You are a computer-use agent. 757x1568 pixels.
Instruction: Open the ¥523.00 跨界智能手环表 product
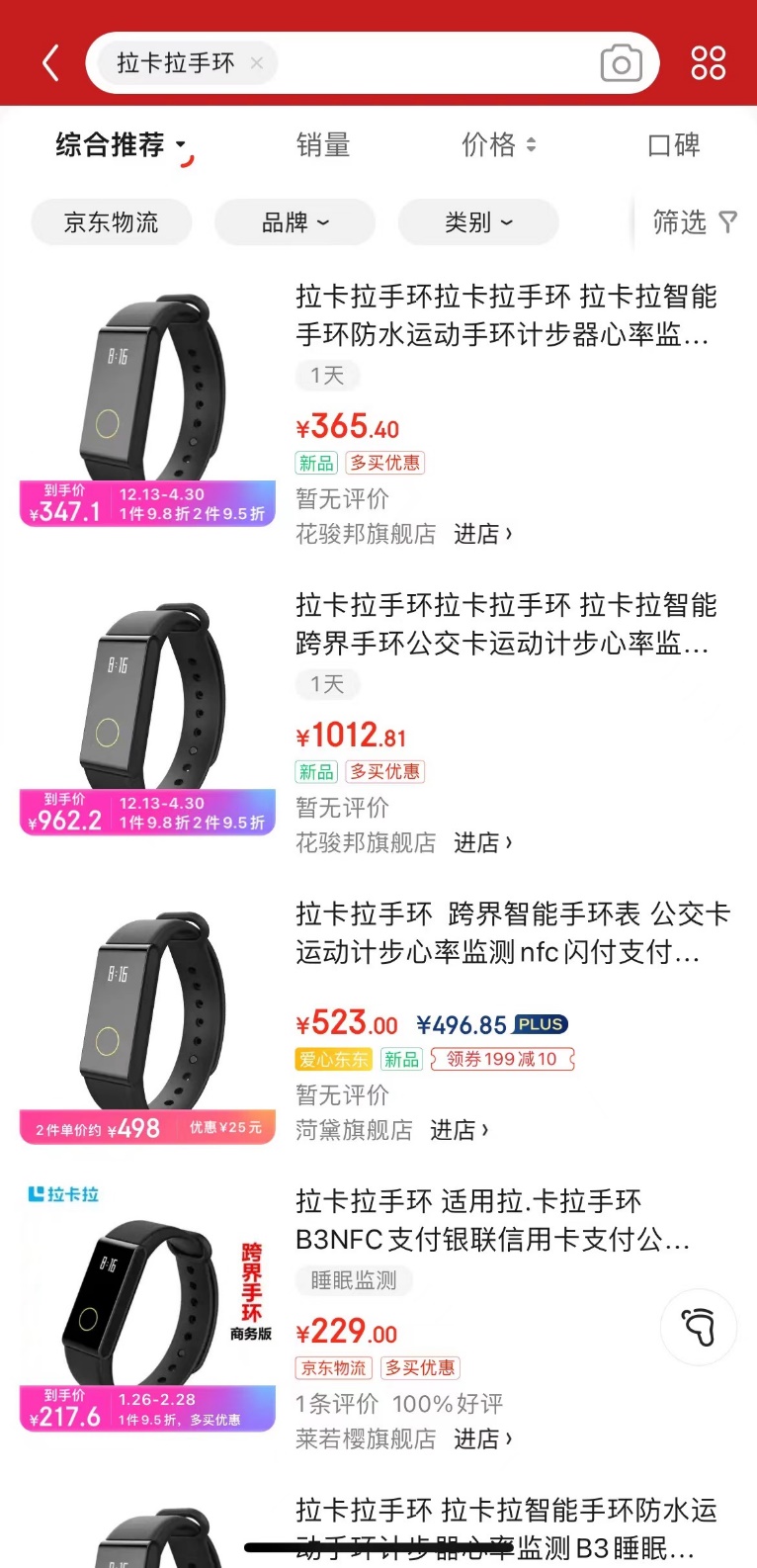click(x=512, y=932)
